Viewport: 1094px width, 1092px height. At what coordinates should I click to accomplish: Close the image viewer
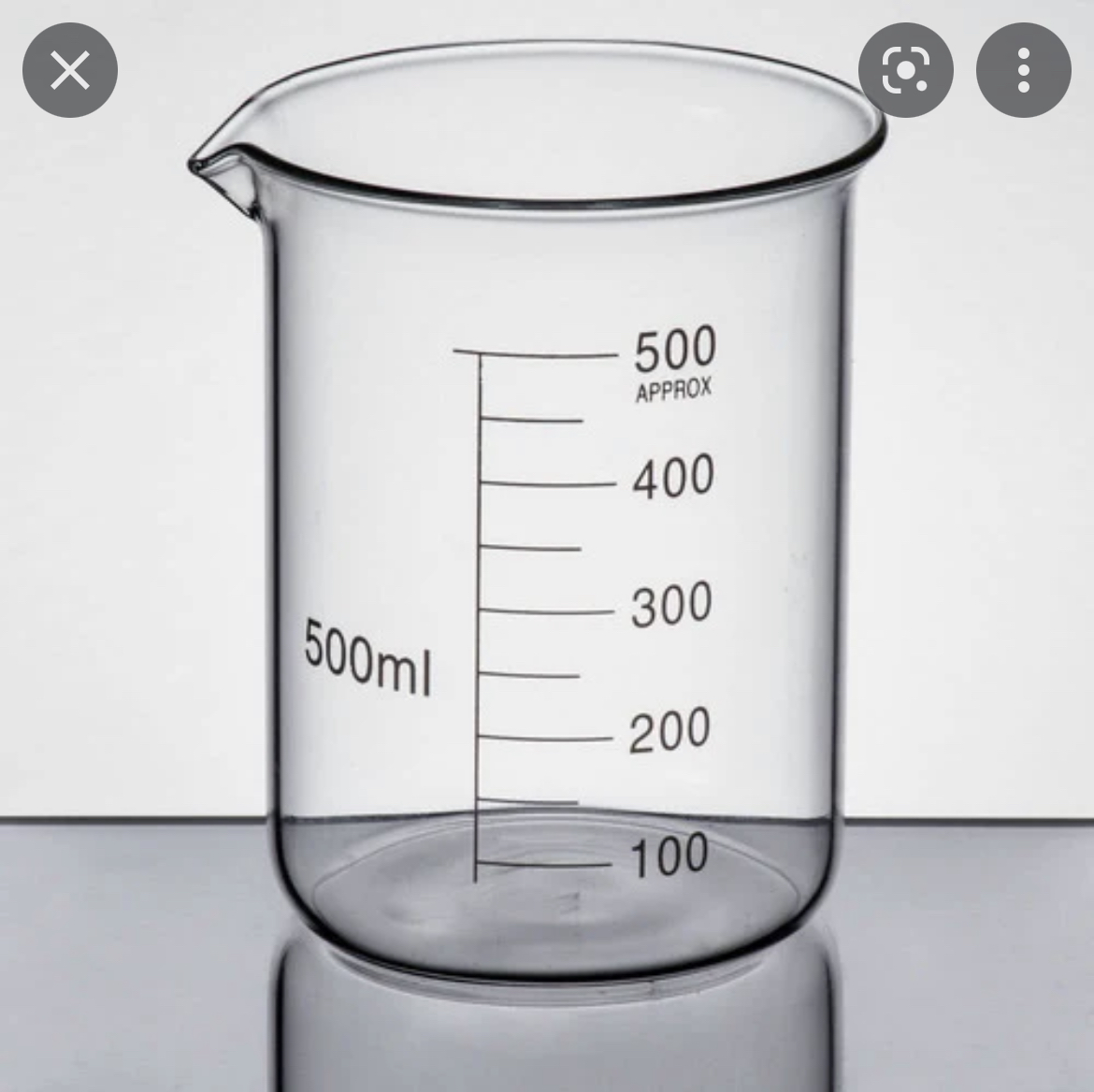coord(70,70)
